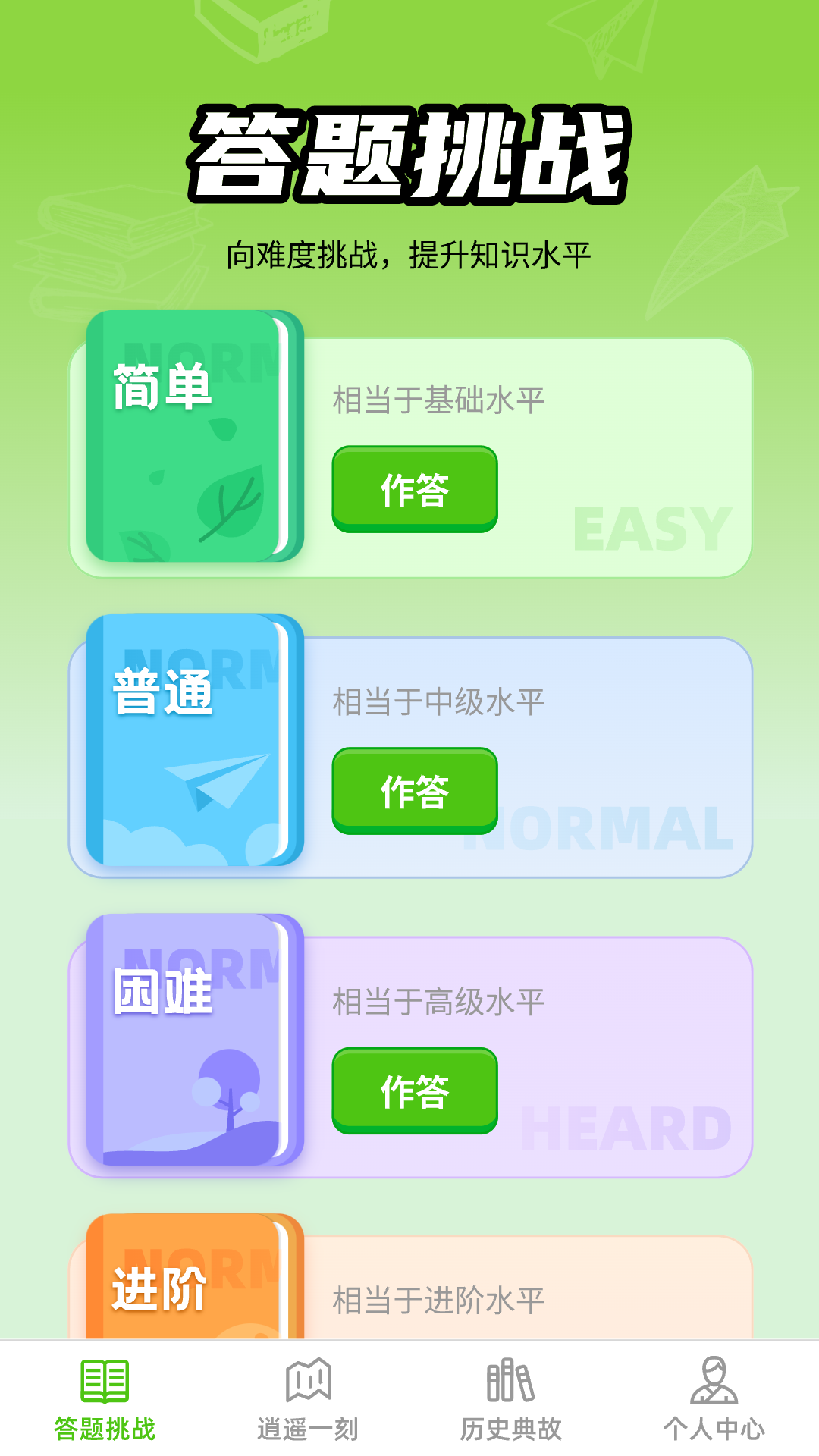Viewport: 819px width, 1456px height.
Task: Tap 作答 for the 简单 level
Action: (x=415, y=489)
